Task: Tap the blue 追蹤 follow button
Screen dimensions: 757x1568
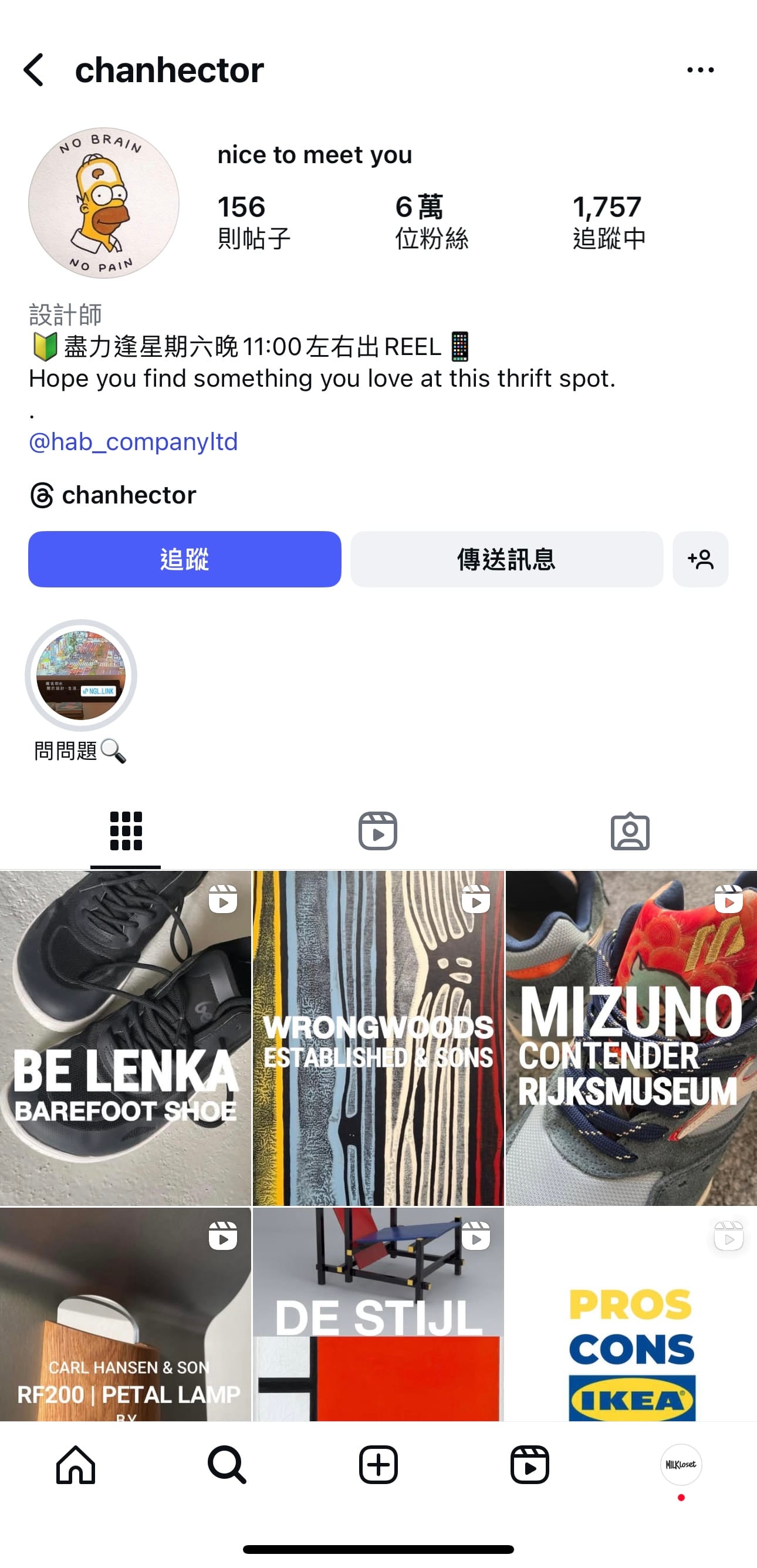Action: (184, 559)
